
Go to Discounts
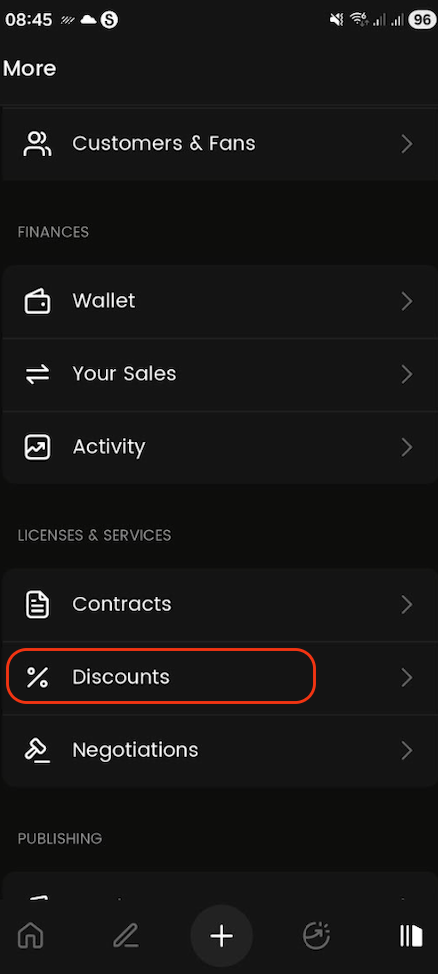tap(219, 677)
